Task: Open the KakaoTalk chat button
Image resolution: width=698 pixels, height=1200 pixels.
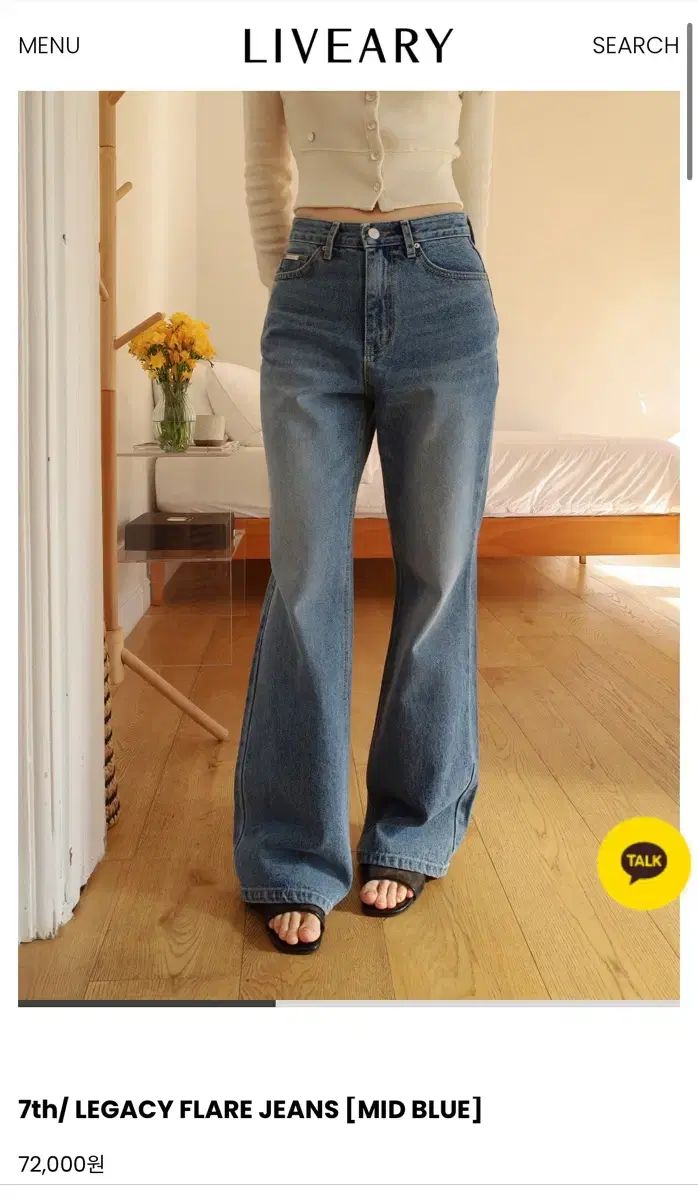Action: (x=643, y=863)
